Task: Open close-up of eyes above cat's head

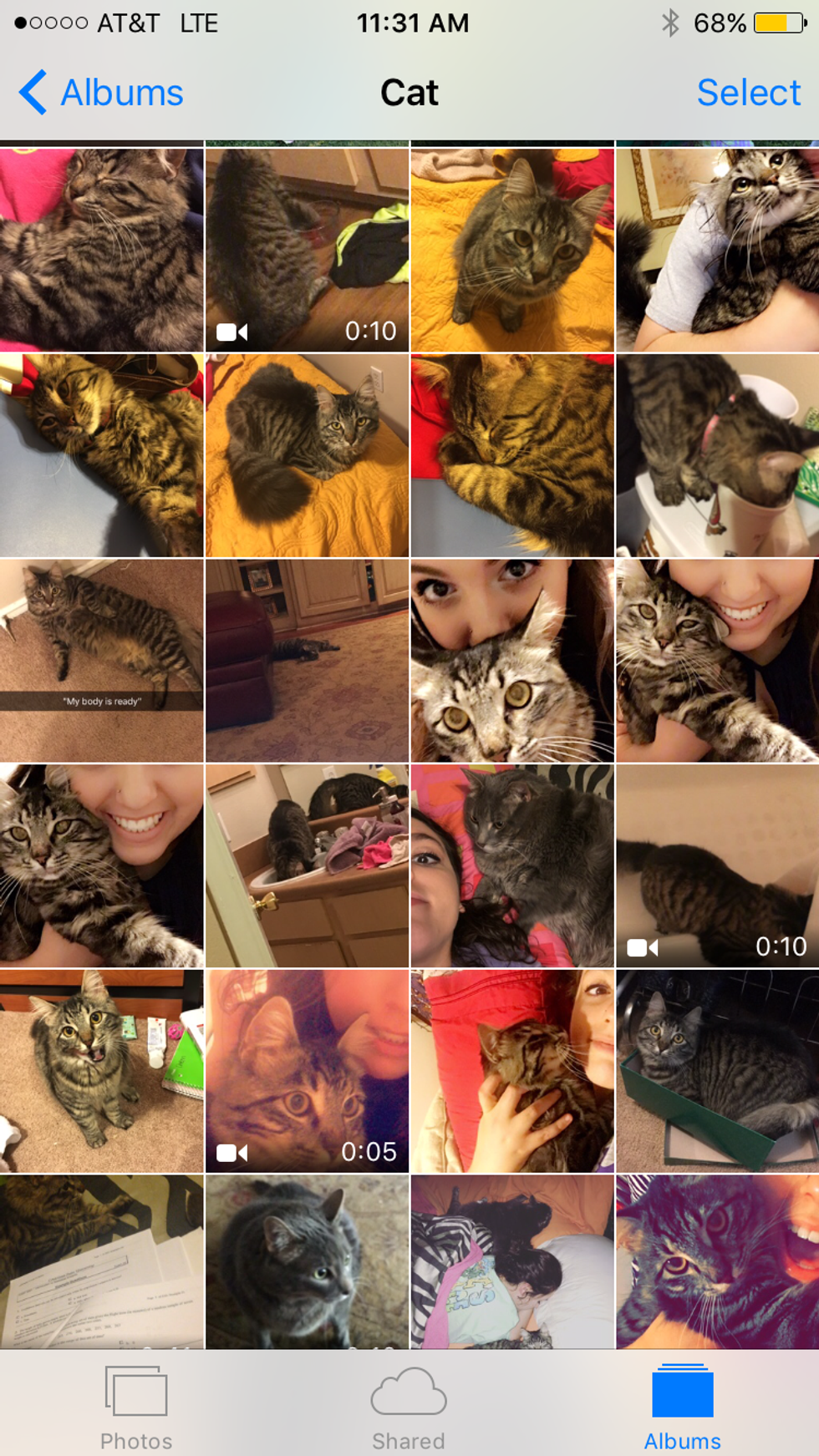Action: pos(512,660)
